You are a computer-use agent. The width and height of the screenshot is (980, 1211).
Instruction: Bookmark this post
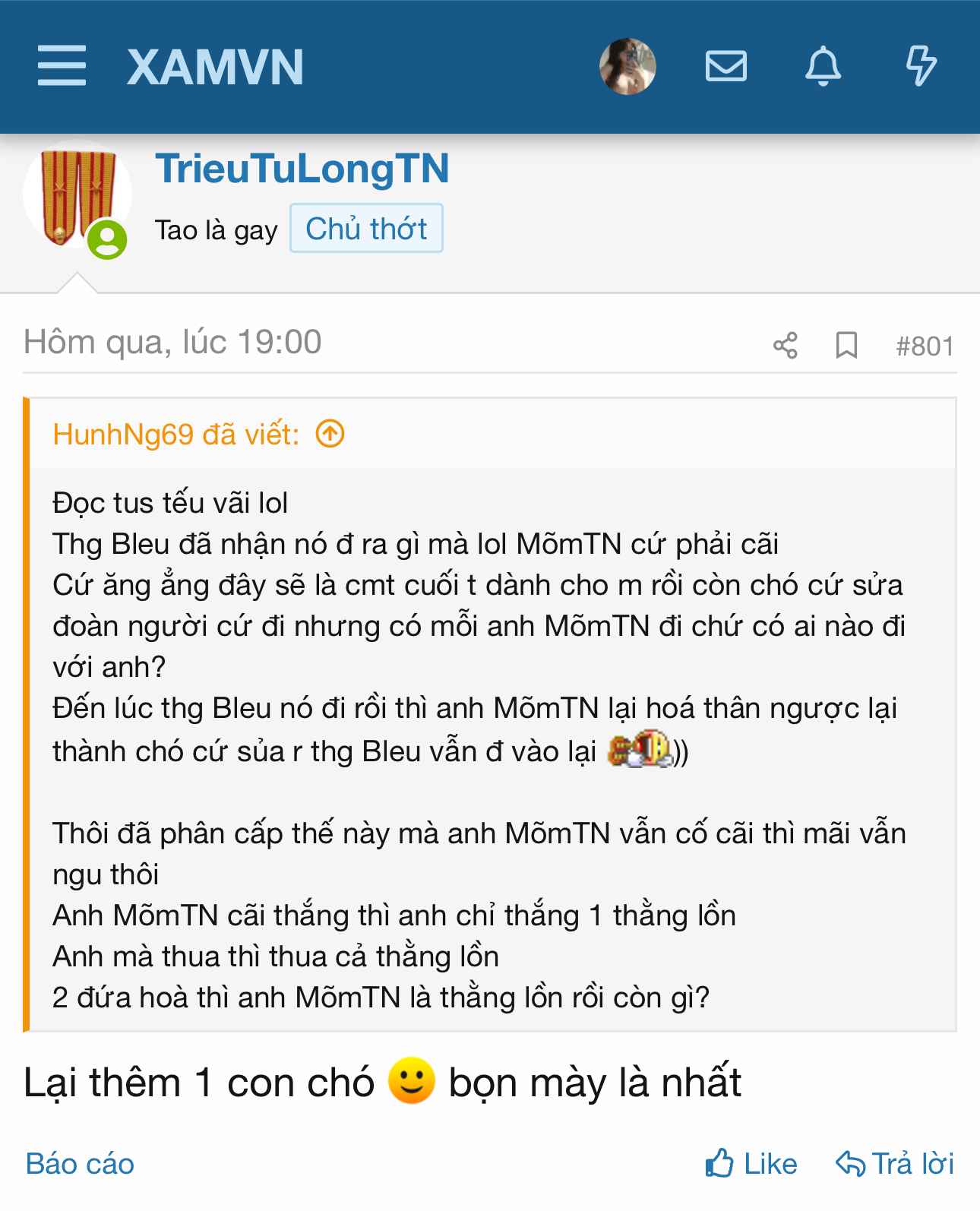point(846,346)
